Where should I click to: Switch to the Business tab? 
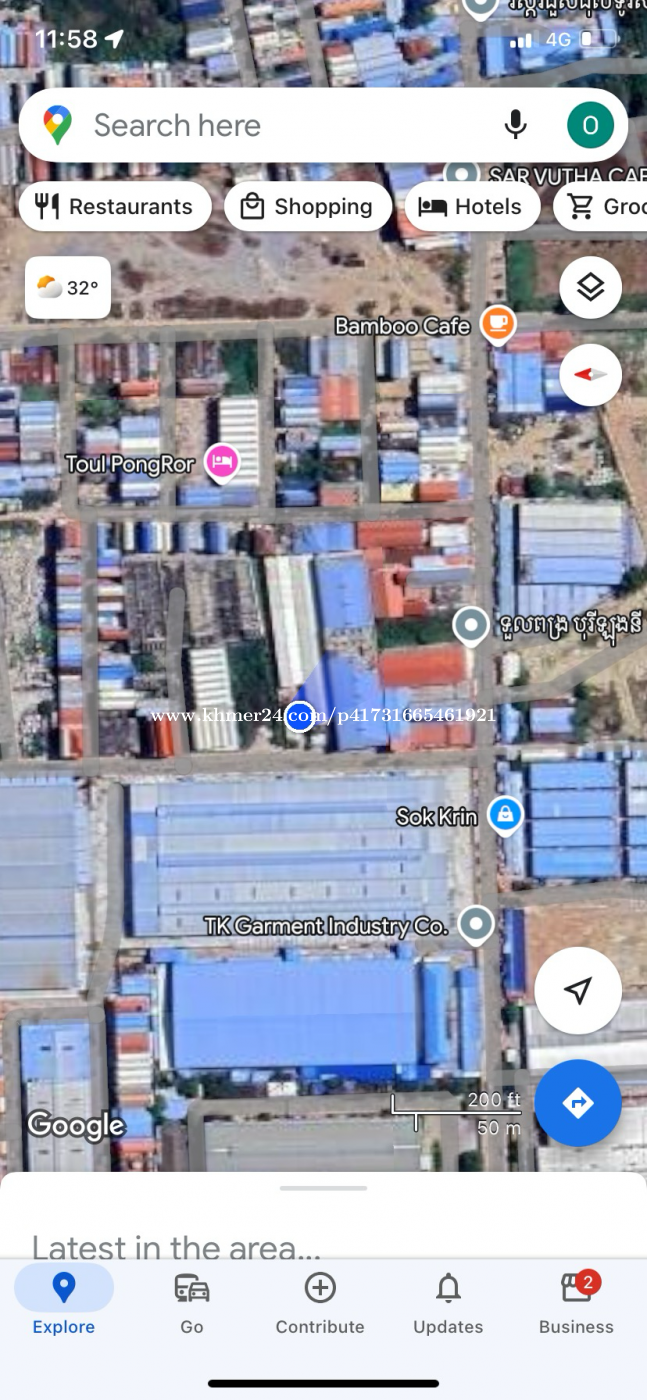click(x=576, y=1304)
